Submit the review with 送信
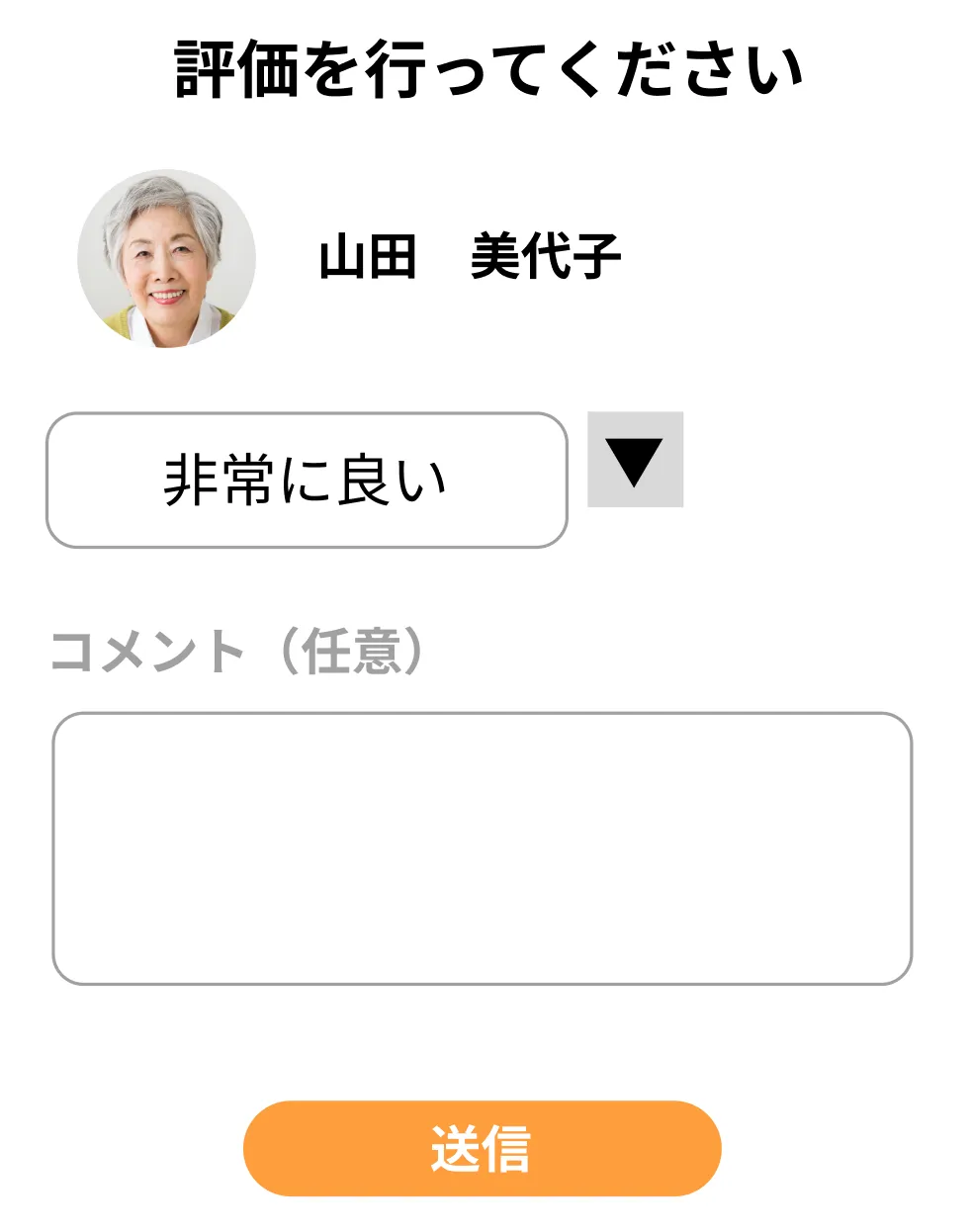Screen dimensions: 971x1232 tap(482, 1148)
